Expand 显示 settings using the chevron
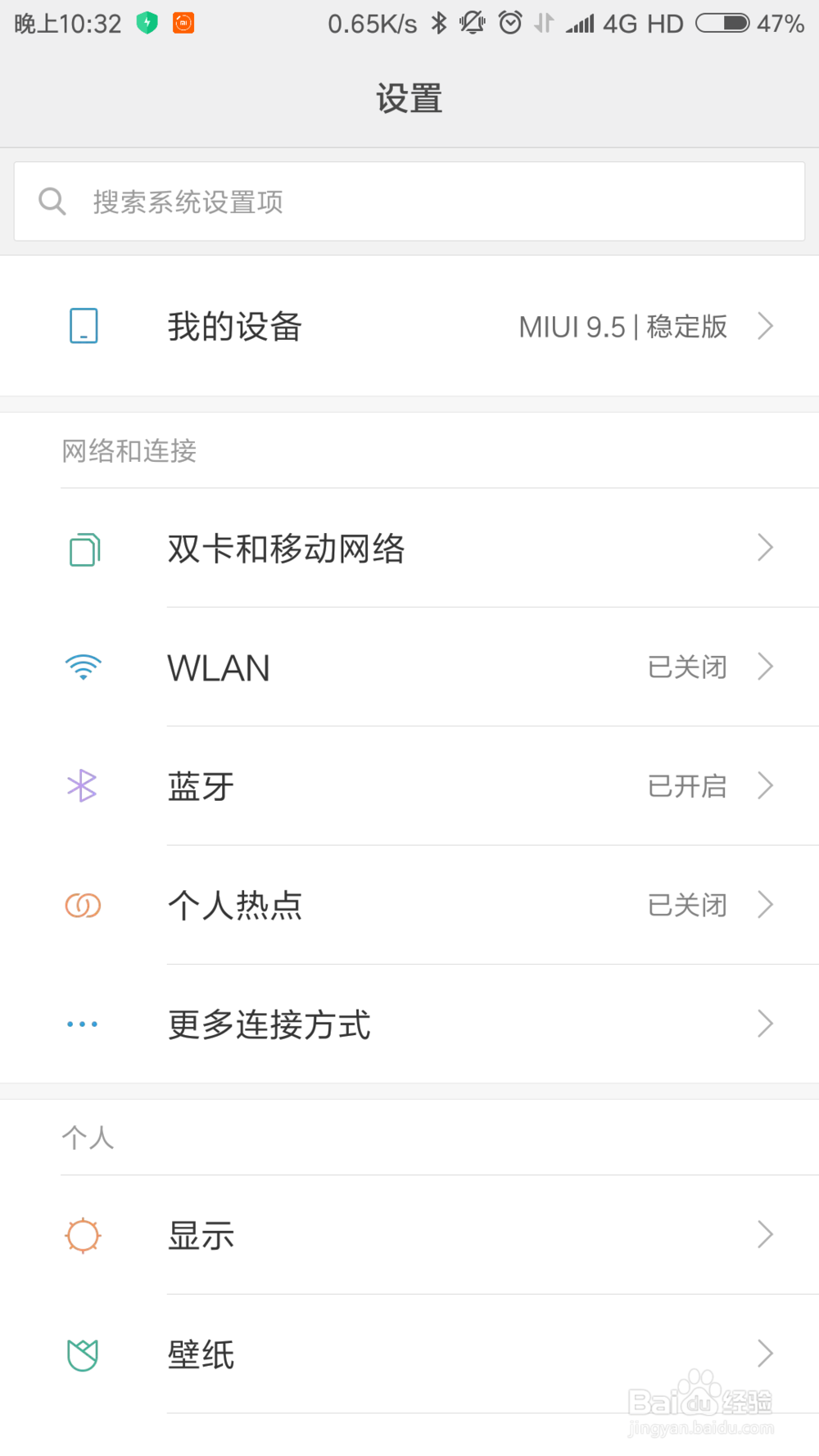819x1456 pixels. pos(765,1235)
